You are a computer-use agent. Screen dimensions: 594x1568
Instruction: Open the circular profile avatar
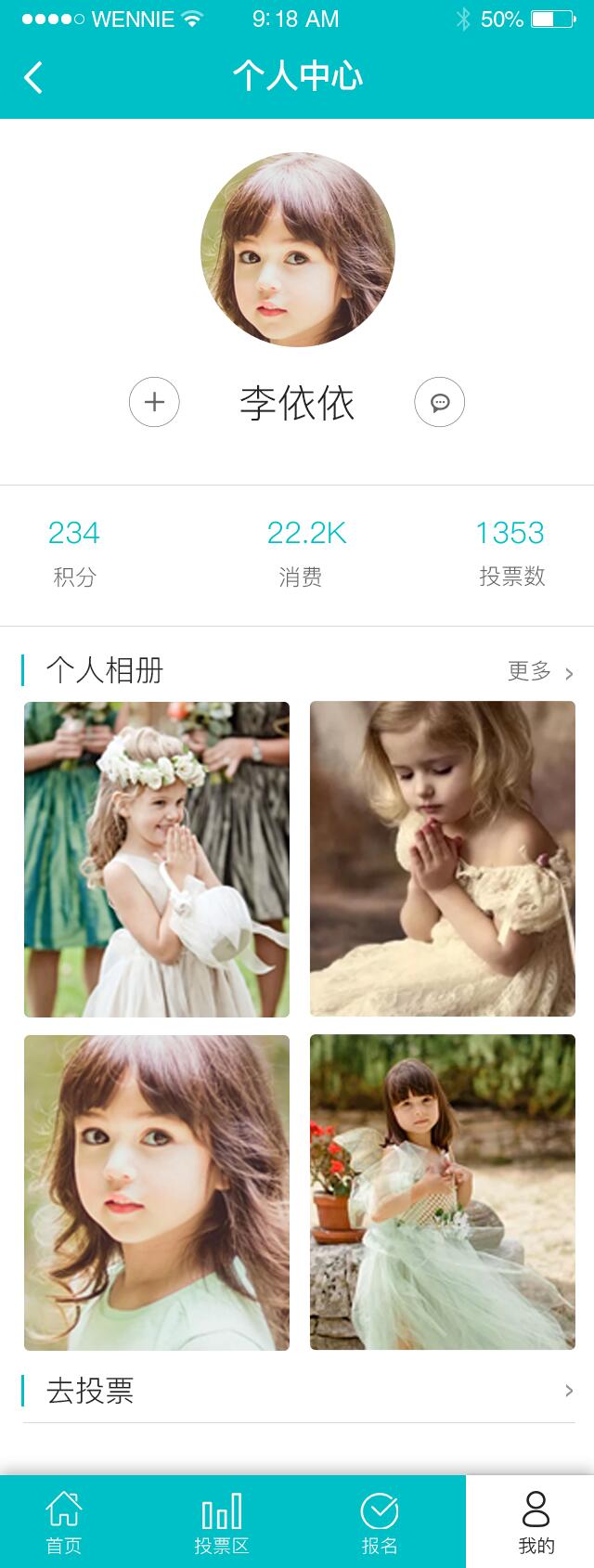298,250
